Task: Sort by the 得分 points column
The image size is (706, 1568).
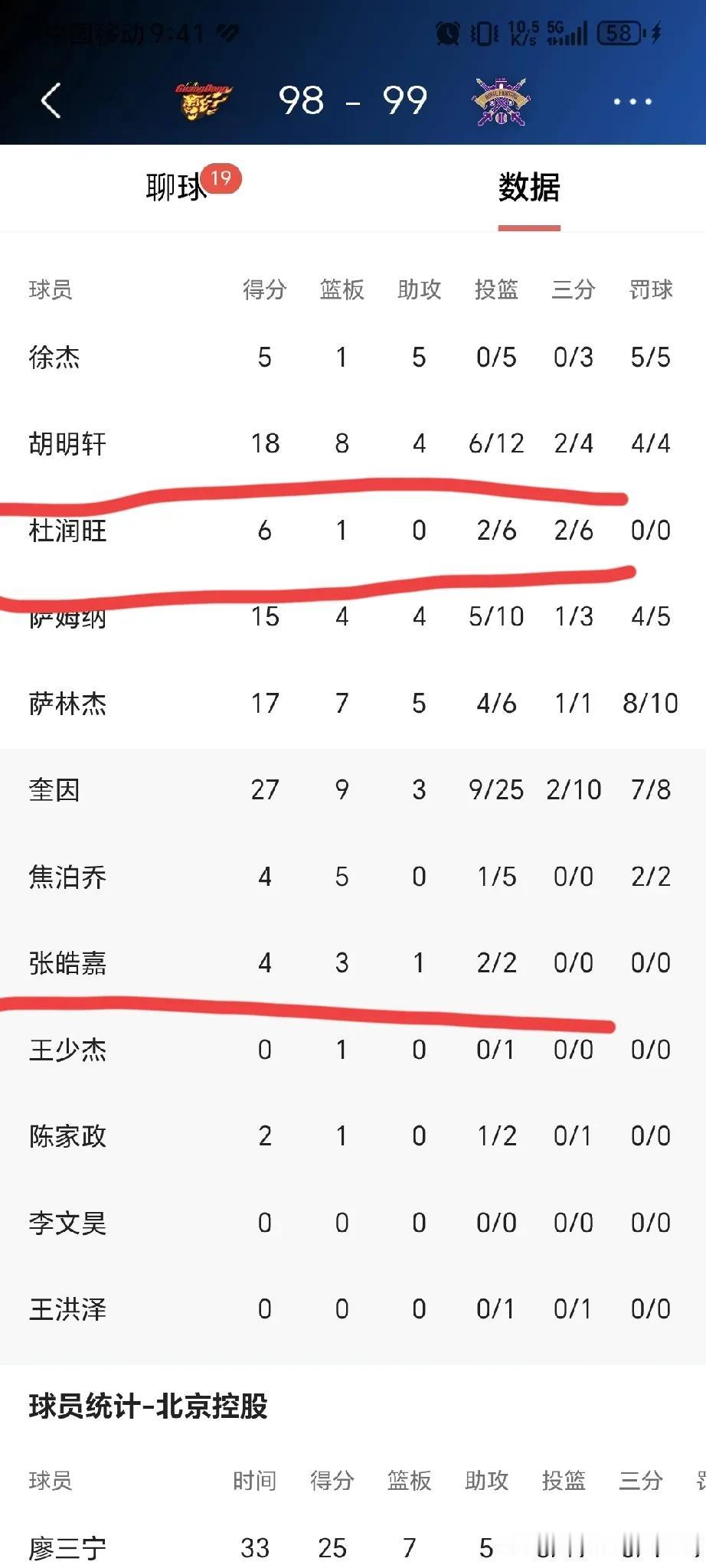Action: pos(263,290)
